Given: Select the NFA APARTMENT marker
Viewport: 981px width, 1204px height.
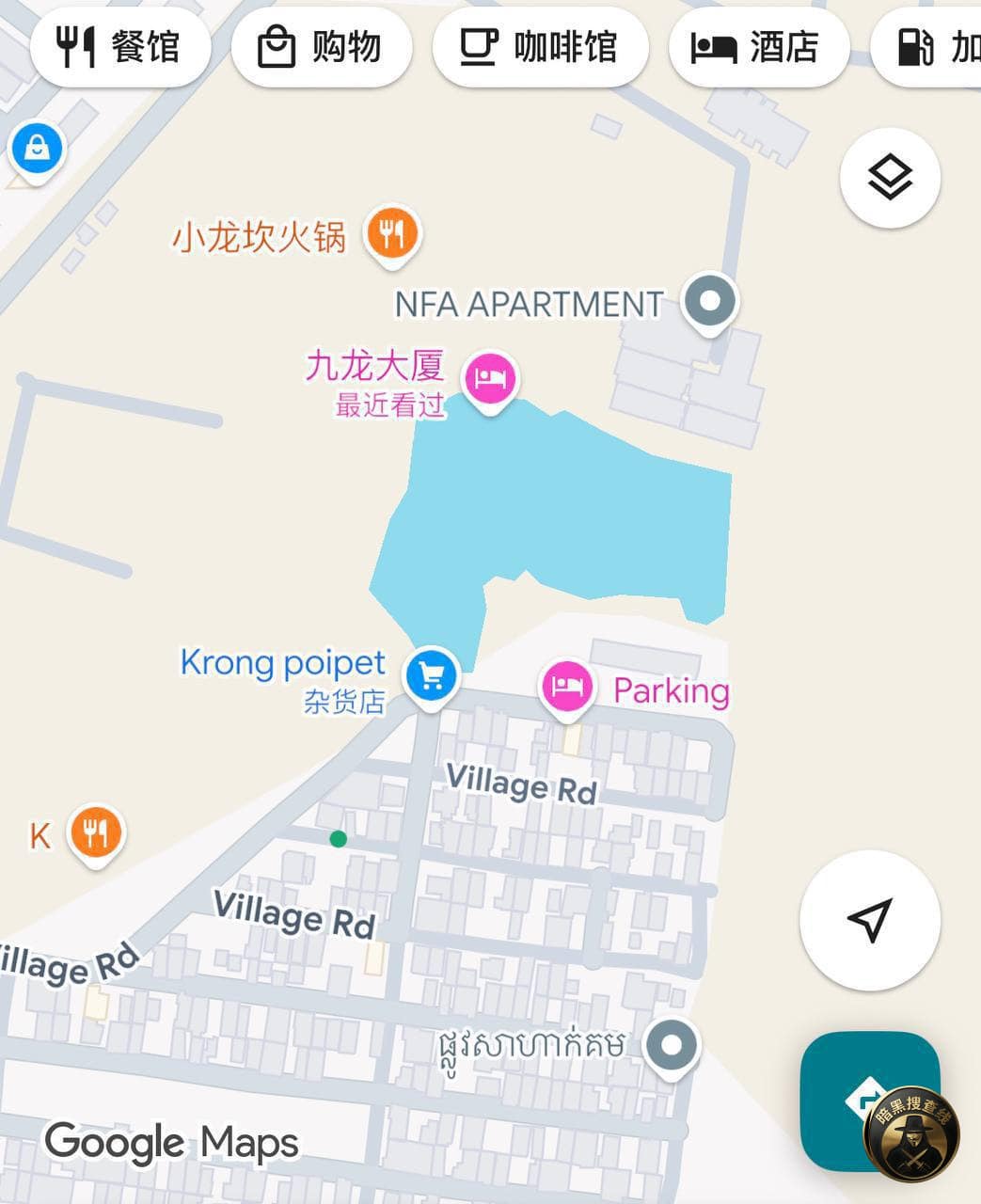Looking at the screenshot, I should (710, 302).
